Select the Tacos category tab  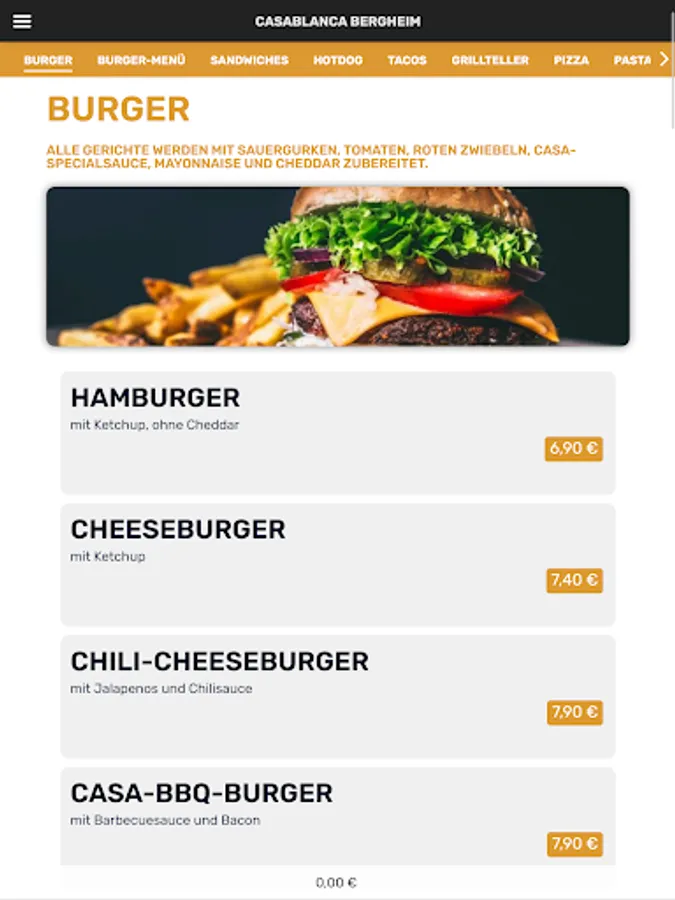[407, 60]
